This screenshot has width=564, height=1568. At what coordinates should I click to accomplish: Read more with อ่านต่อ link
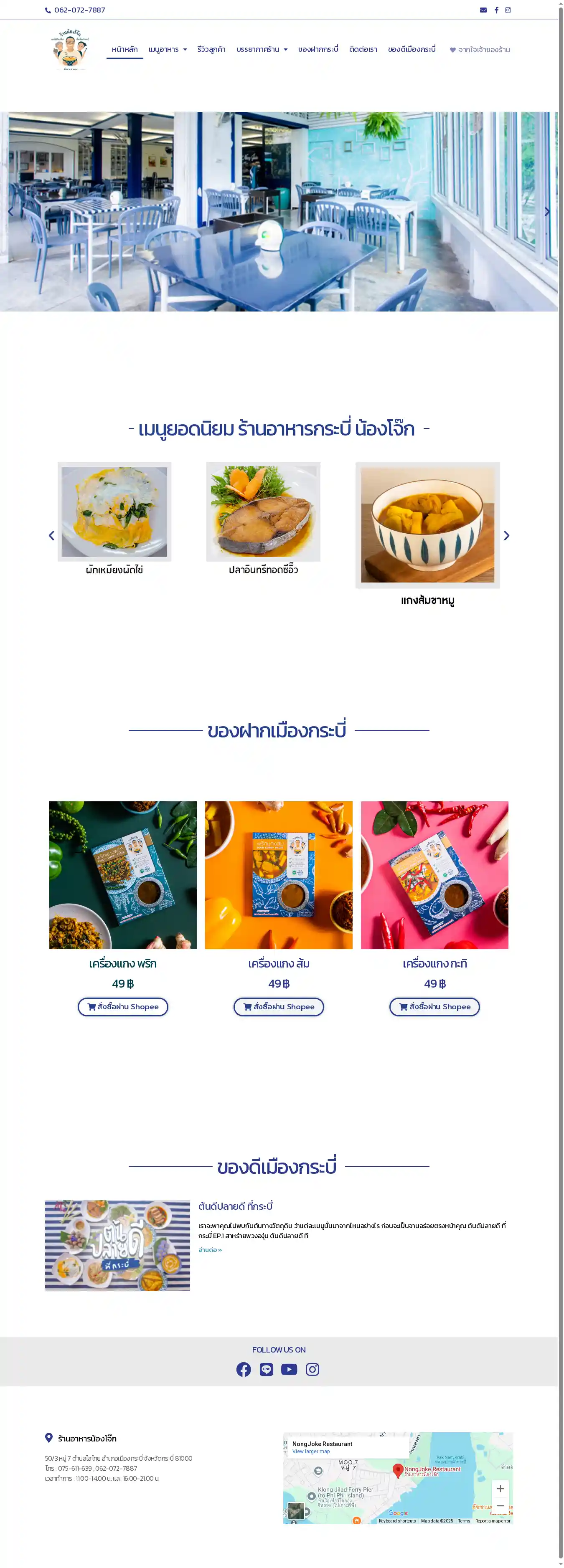pyautogui.click(x=210, y=1250)
